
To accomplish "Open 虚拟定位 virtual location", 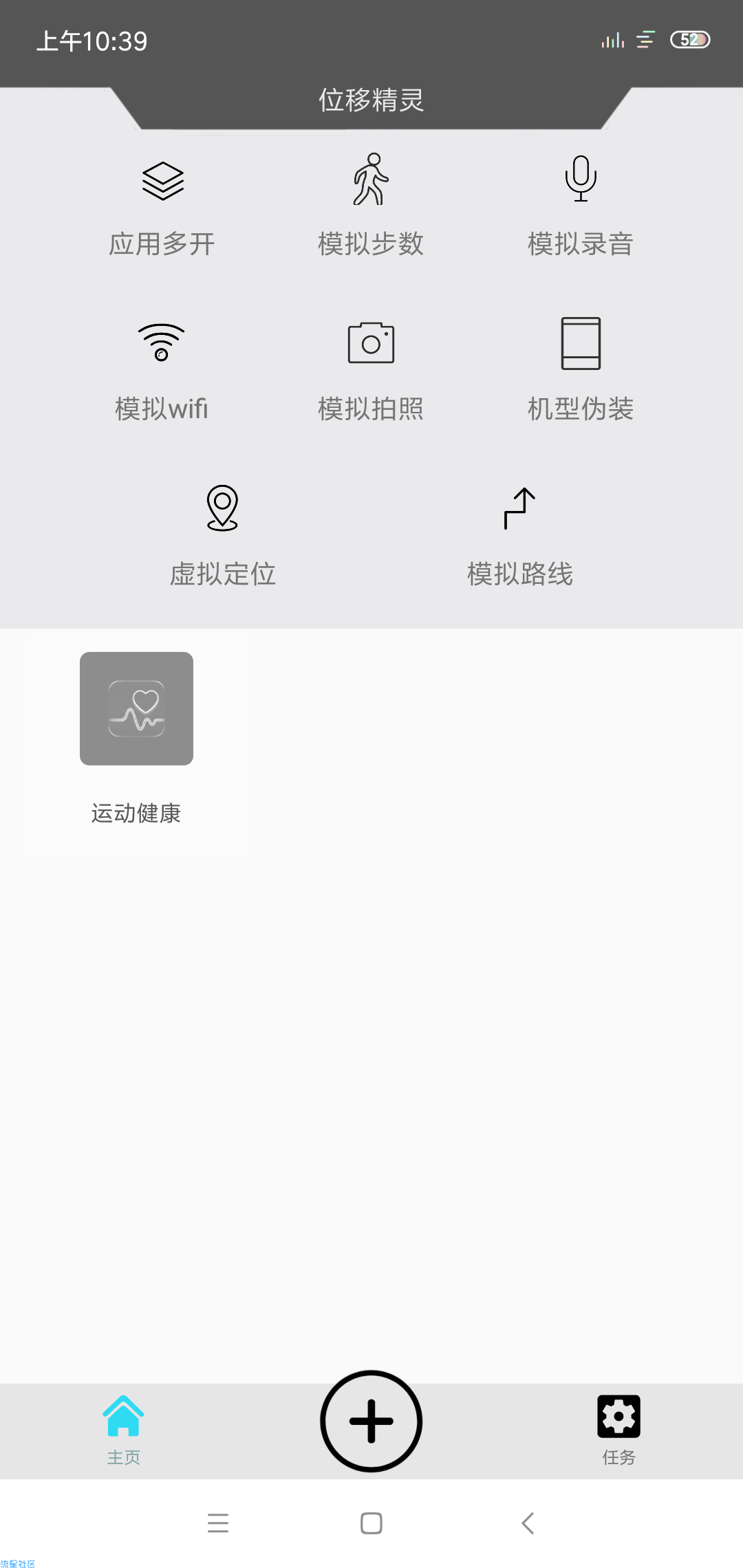I will tap(222, 536).
